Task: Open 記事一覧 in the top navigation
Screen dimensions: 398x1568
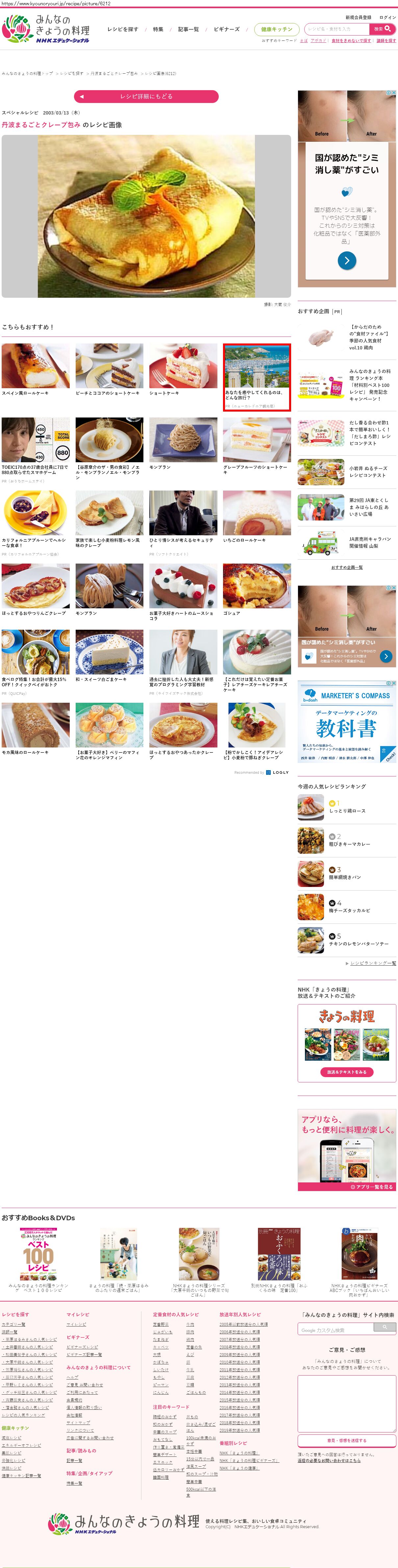Action: (x=188, y=29)
